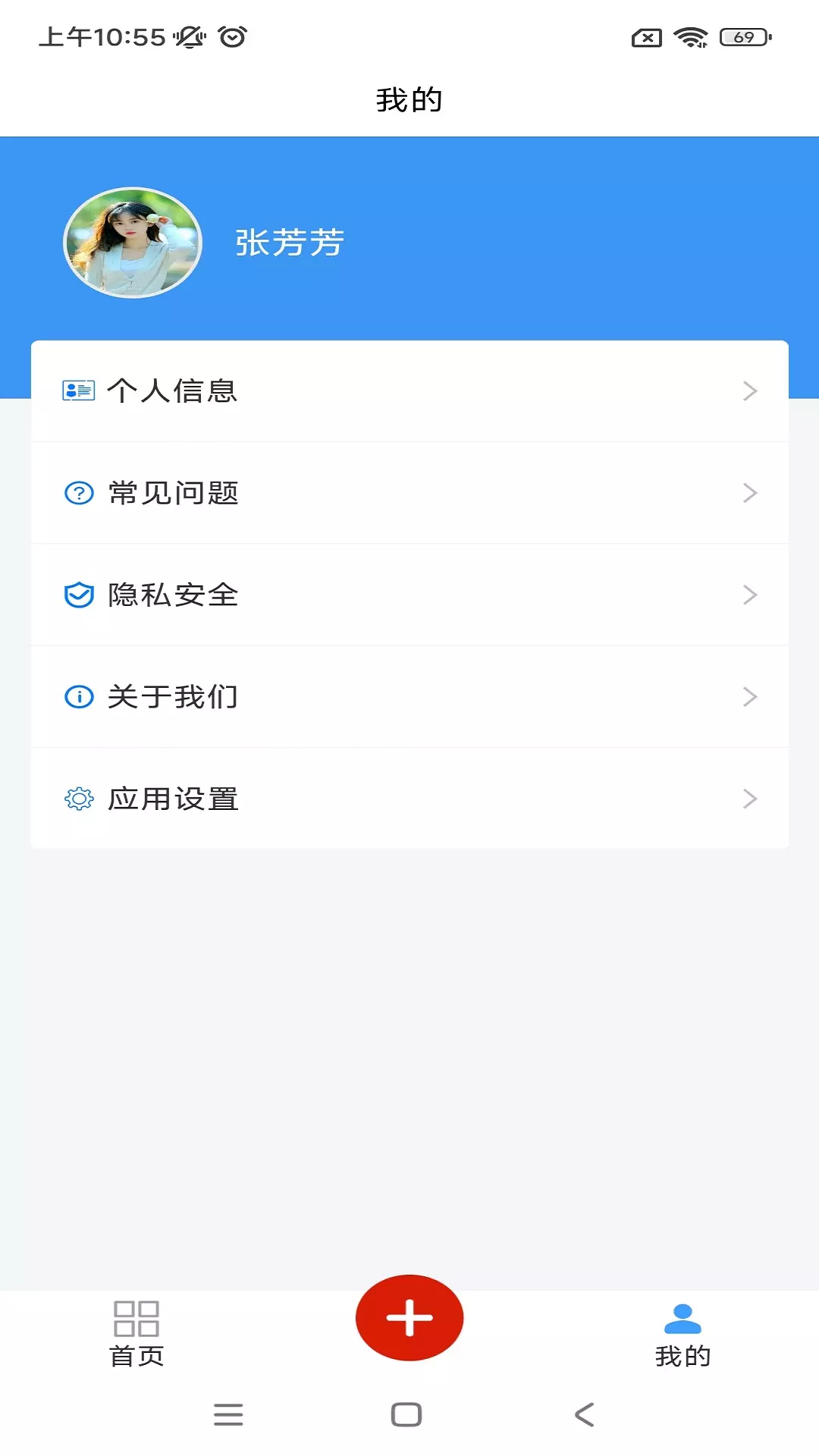Image resolution: width=819 pixels, height=1456 pixels.
Task: Open 常见问题 FAQ row
Action: [409, 493]
